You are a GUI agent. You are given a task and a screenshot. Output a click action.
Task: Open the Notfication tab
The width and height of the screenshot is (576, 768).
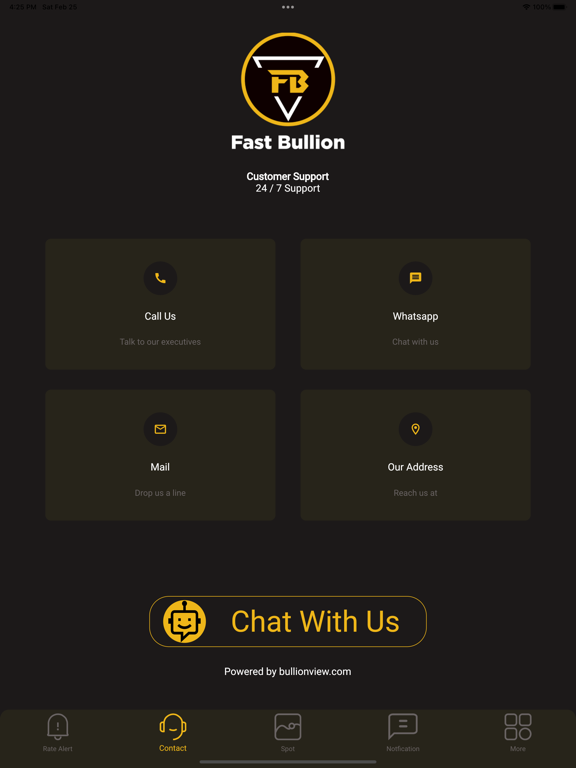(403, 733)
